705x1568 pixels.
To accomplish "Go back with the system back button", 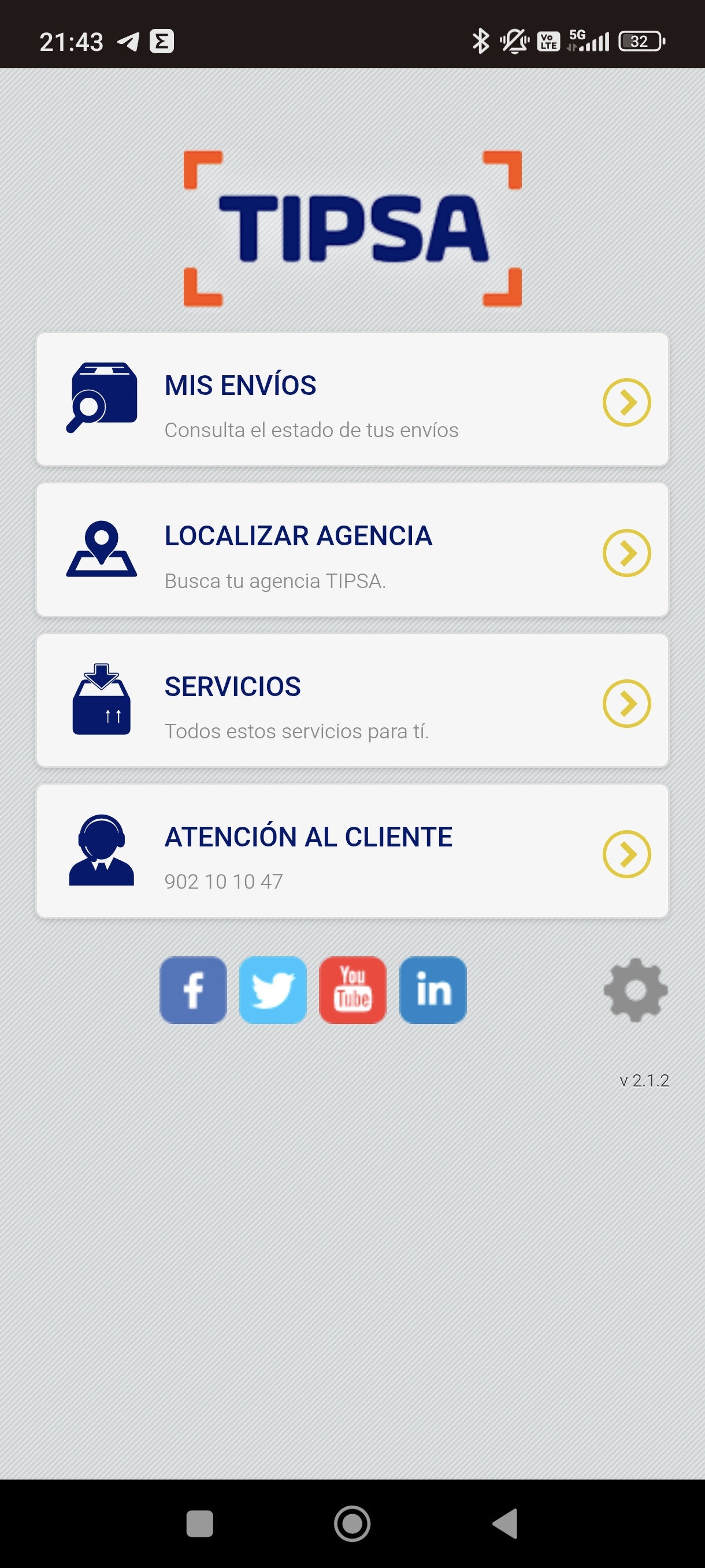I will click(505, 1523).
